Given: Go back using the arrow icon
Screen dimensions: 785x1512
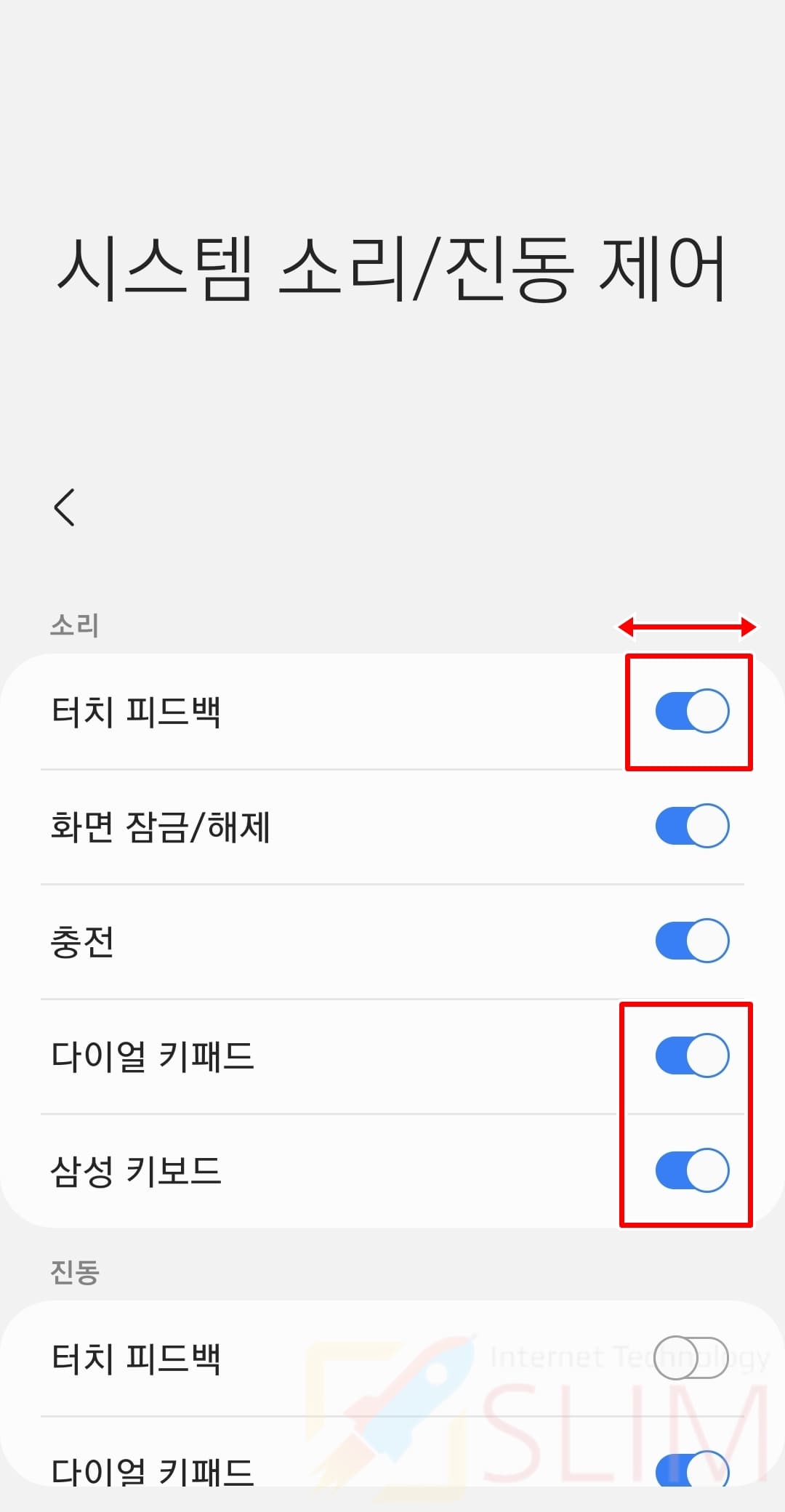Looking at the screenshot, I should pyautogui.click(x=65, y=507).
